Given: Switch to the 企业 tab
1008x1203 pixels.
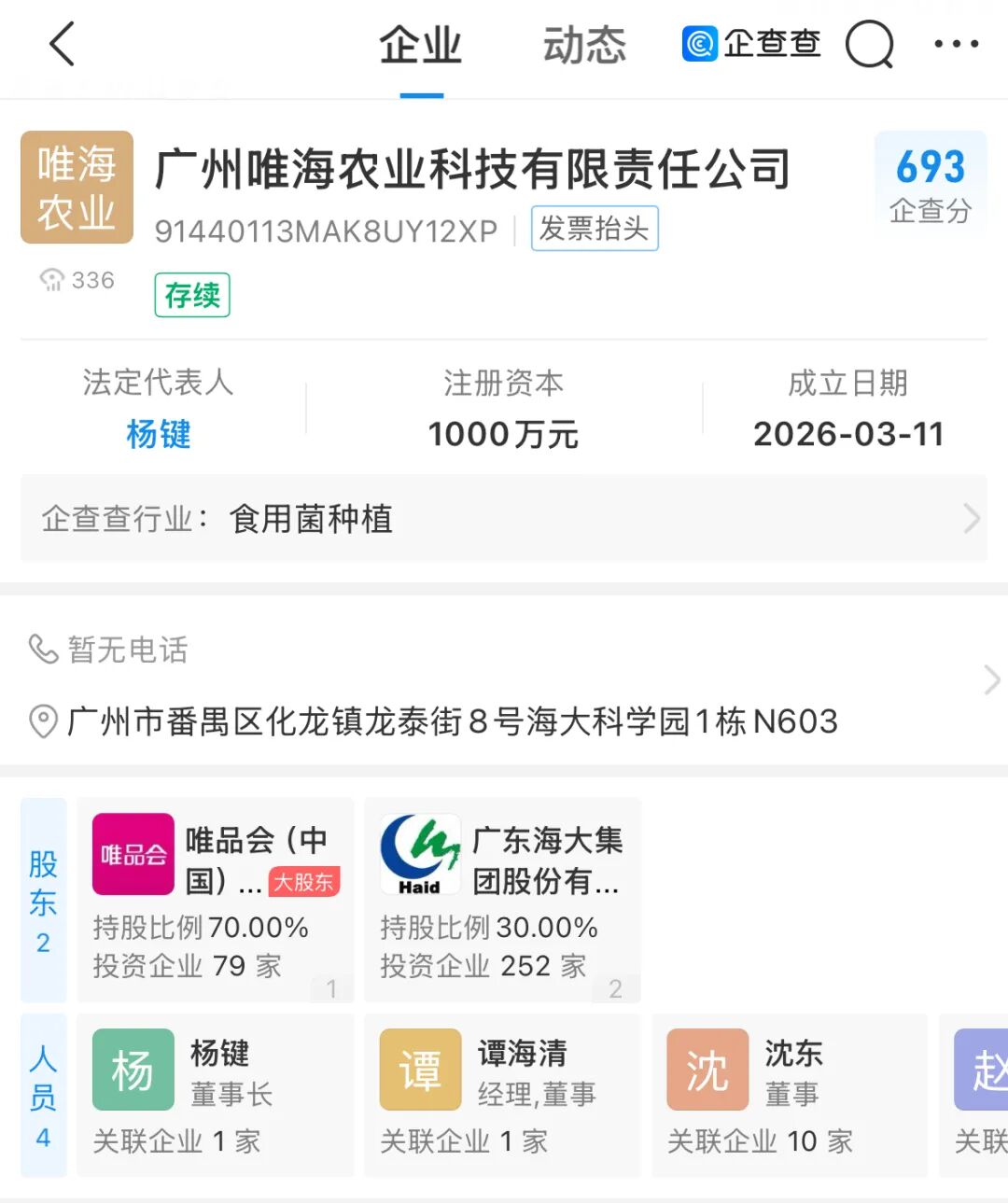Looking at the screenshot, I should 421,46.
